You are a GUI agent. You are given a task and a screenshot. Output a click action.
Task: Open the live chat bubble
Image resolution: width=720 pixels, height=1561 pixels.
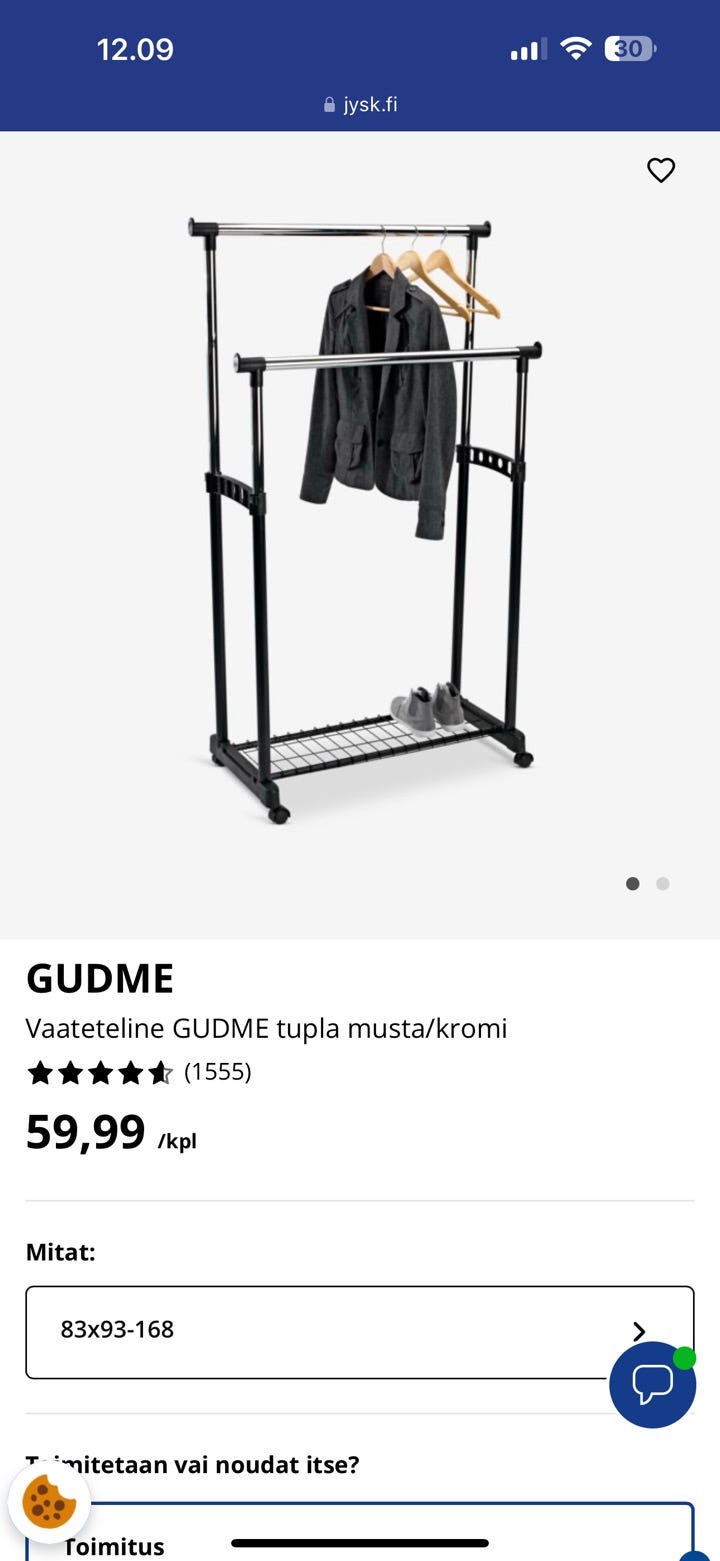(652, 1384)
